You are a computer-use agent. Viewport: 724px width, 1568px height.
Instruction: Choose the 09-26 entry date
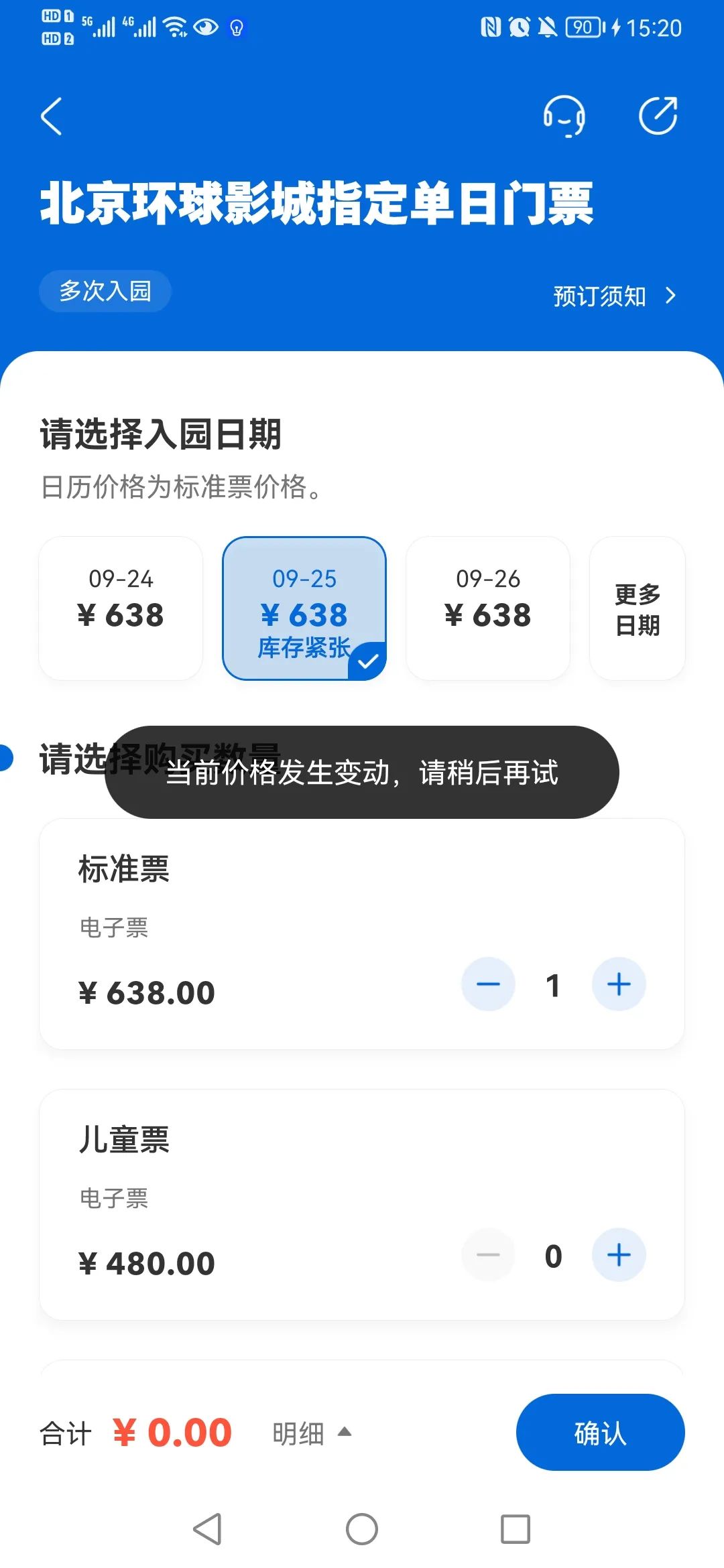(x=488, y=608)
